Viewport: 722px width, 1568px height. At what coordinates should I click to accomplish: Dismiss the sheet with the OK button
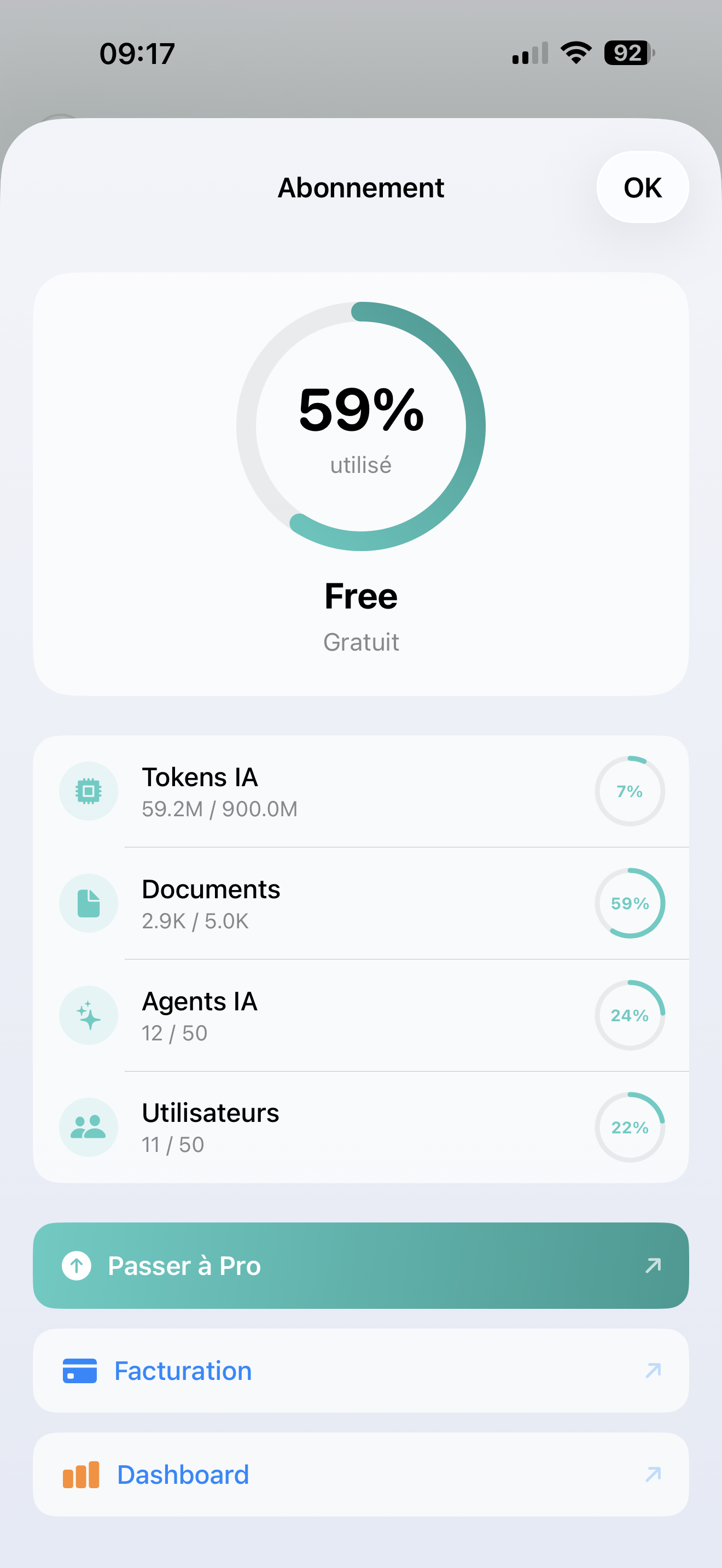pos(642,187)
